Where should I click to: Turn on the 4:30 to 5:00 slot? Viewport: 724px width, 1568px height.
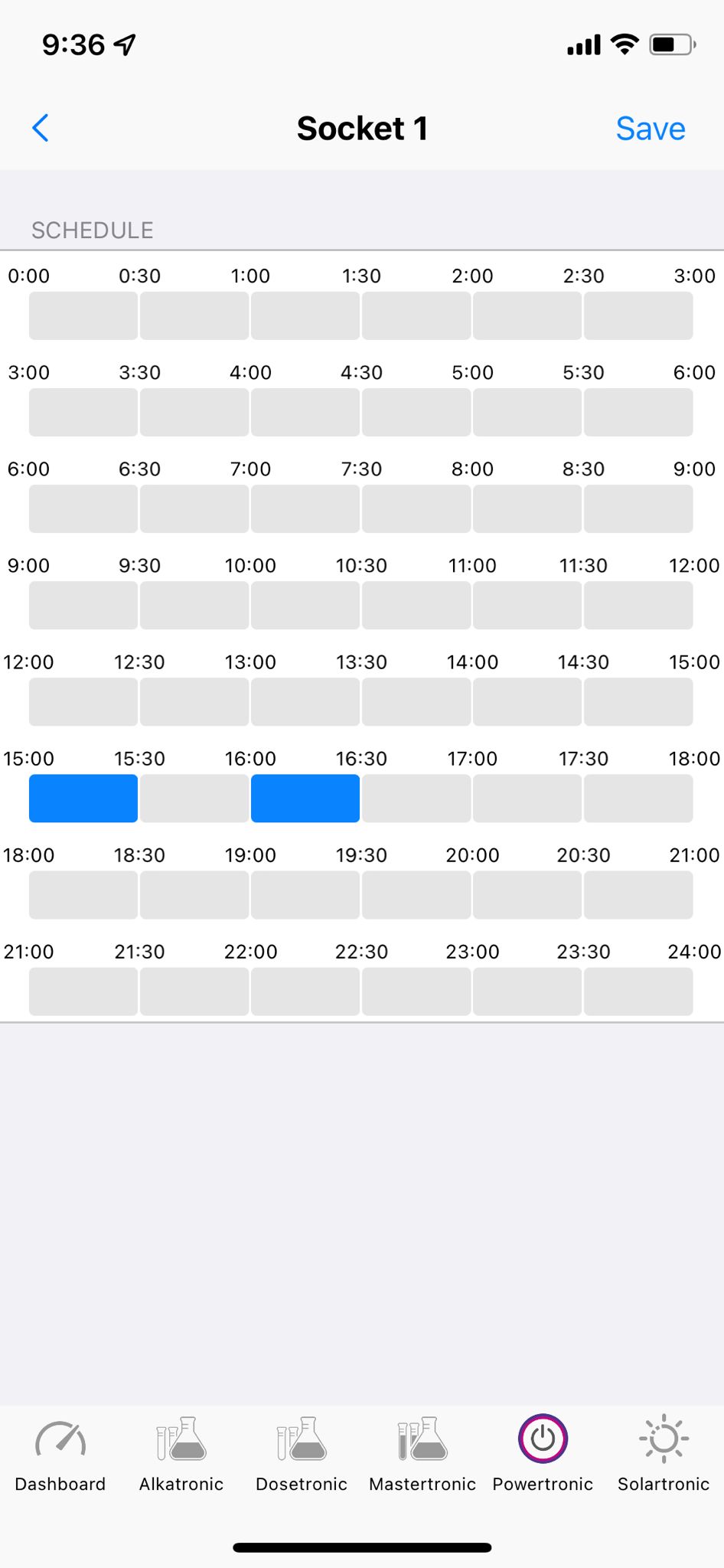(x=416, y=413)
